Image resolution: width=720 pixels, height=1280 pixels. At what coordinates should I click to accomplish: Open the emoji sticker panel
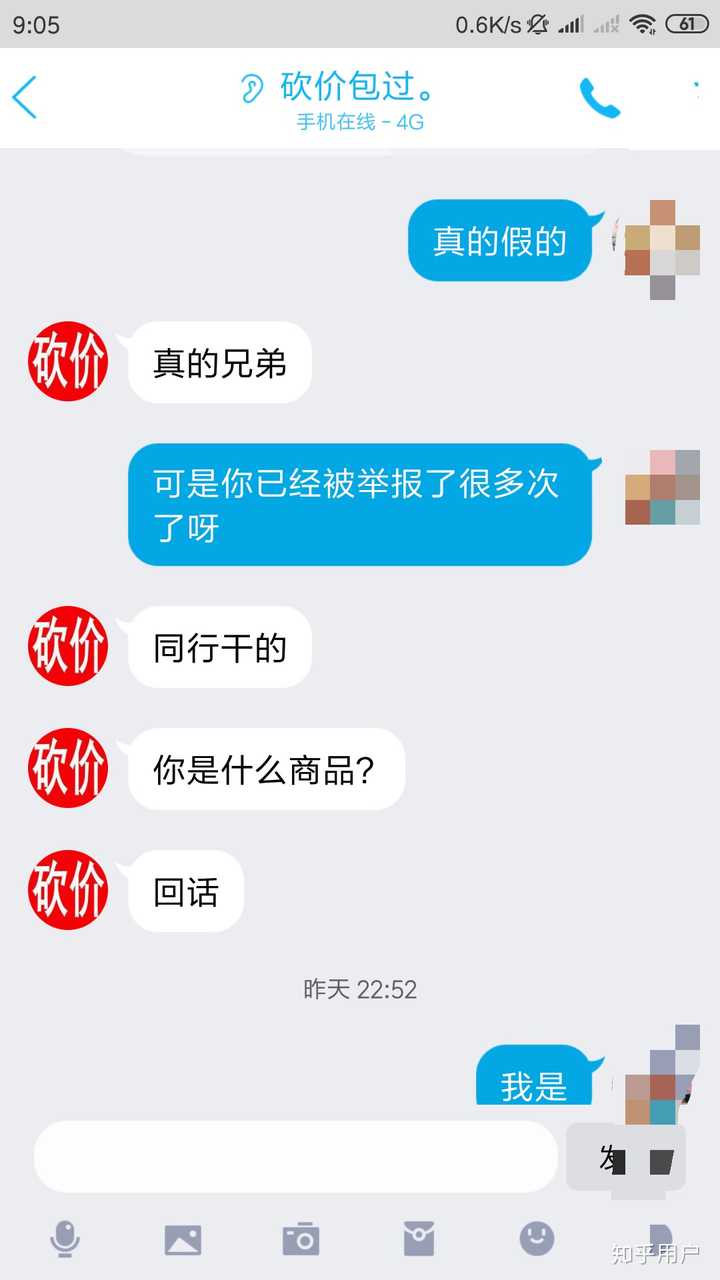[537, 1239]
